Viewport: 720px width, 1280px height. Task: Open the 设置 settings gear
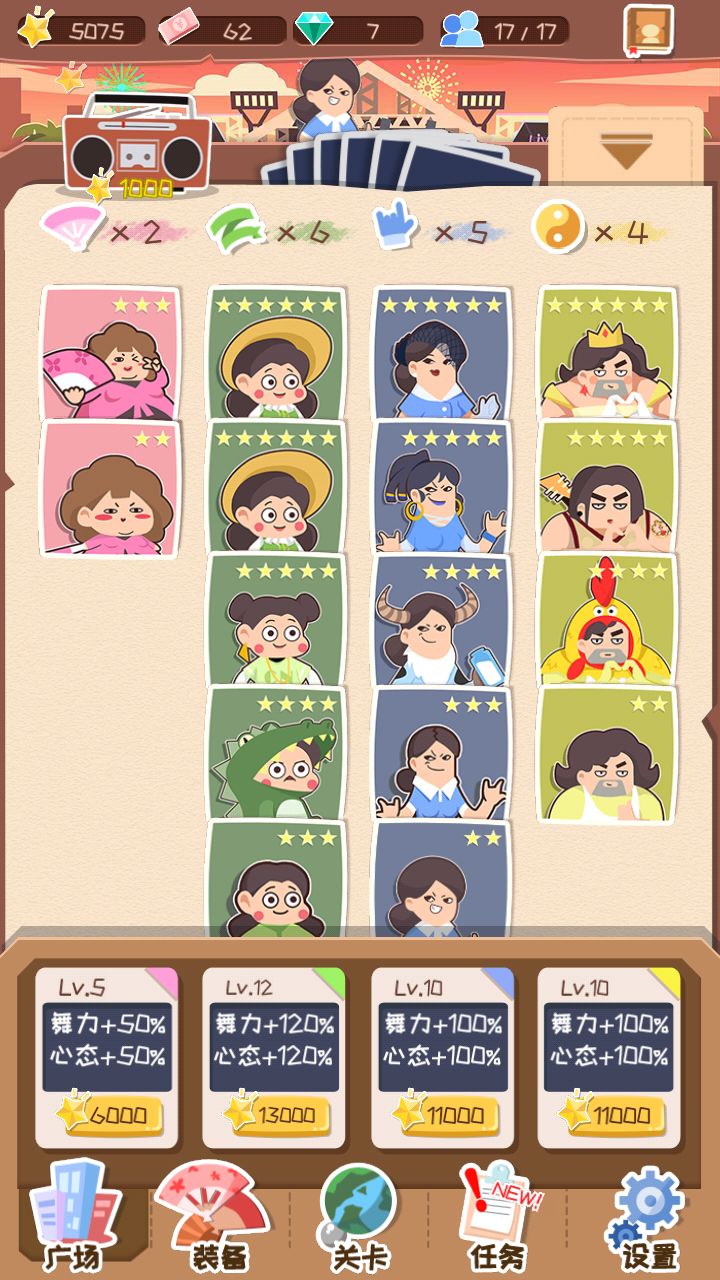(644, 1210)
